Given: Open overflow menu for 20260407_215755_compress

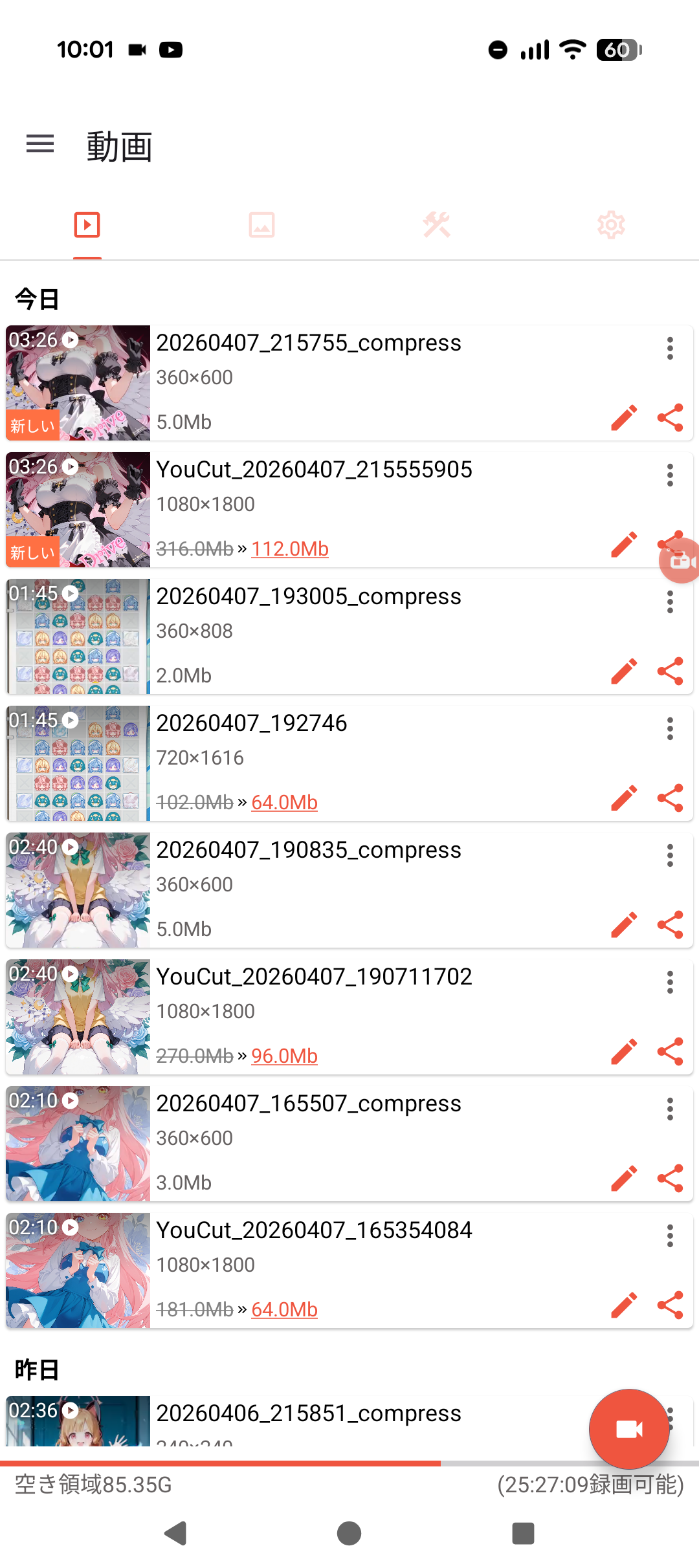Looking at the screenshot, I should pyautogui.click(x=670, y=348).
